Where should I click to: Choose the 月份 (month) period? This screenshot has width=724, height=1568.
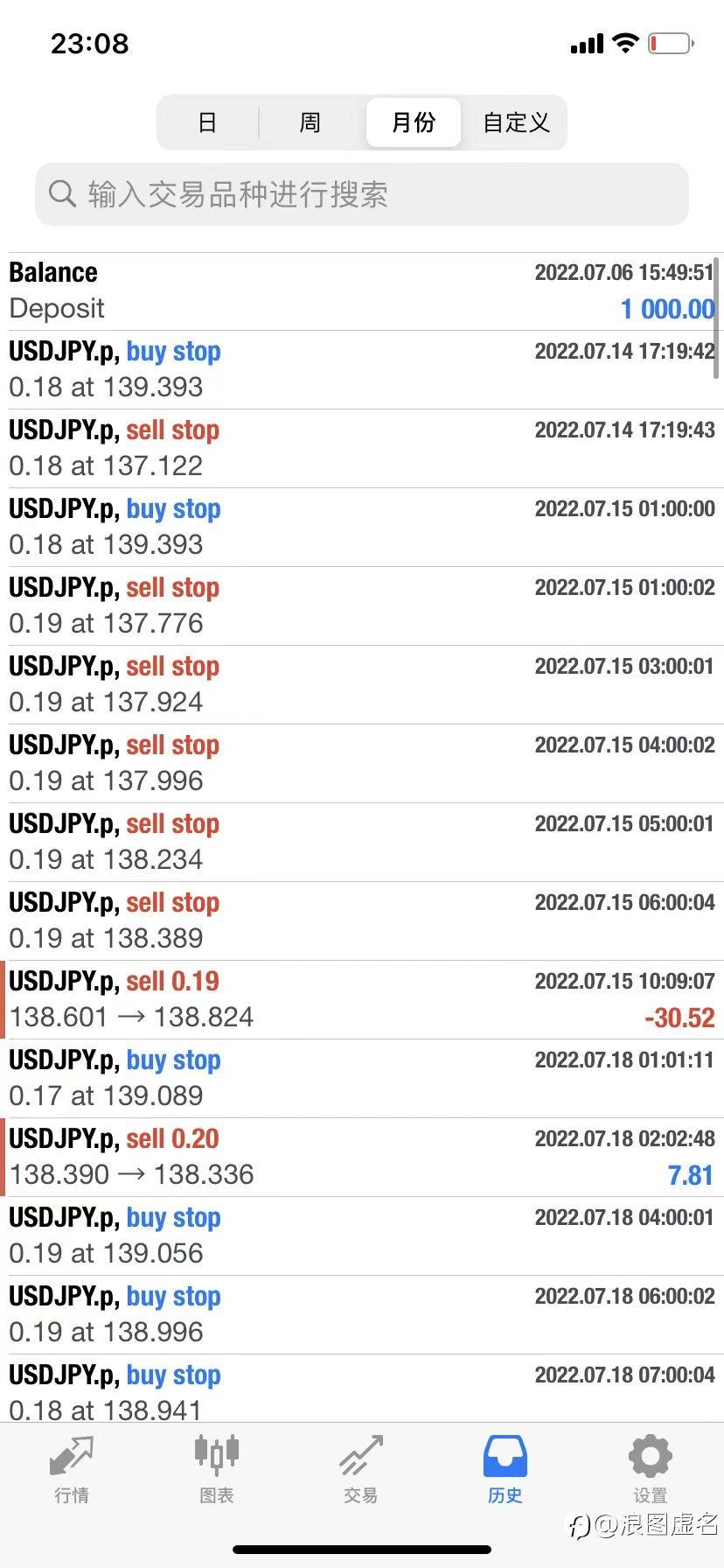click(x=413, y=122)
